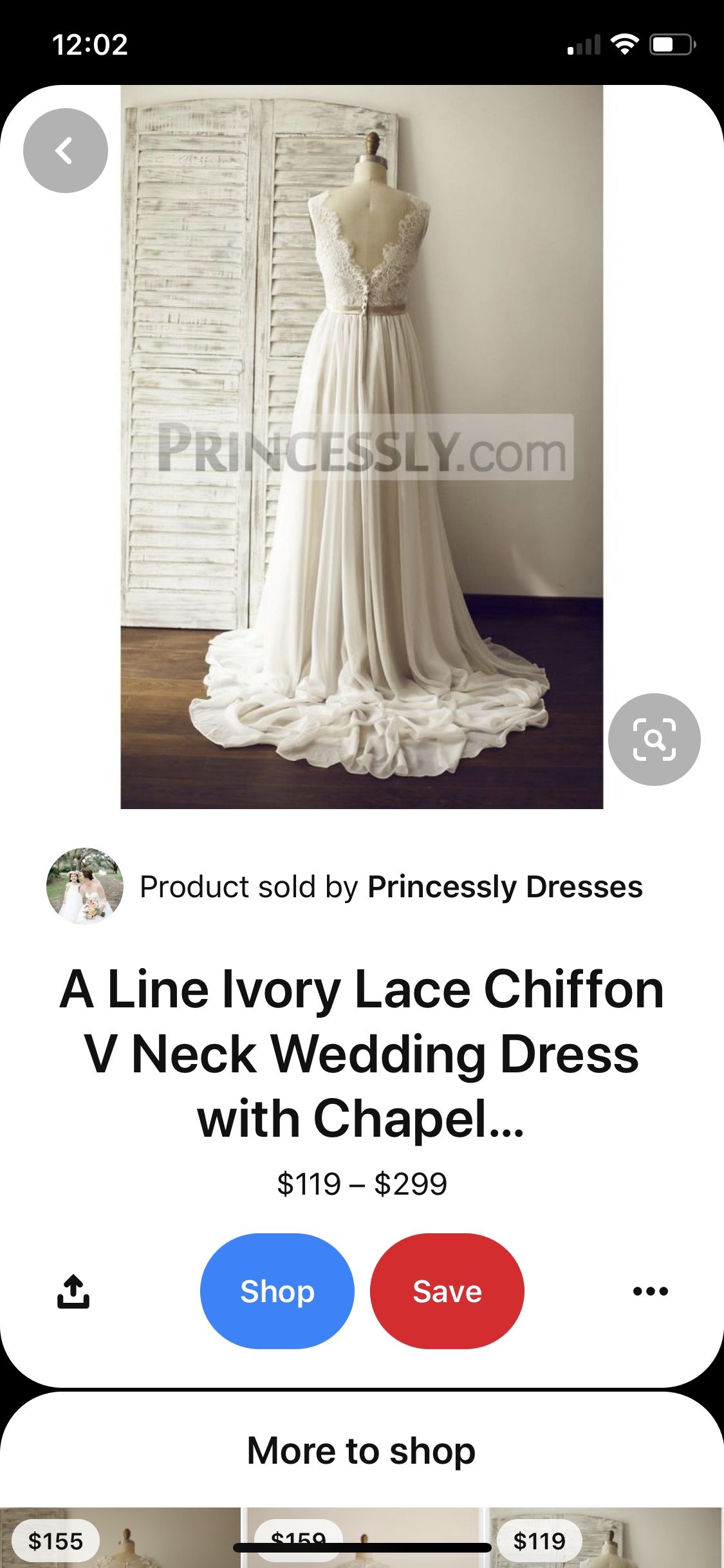Image resolution: width=724 pixels, height=1568 pixels.
Task: Open the wedding dress product image
Action: tap(362, 447)
